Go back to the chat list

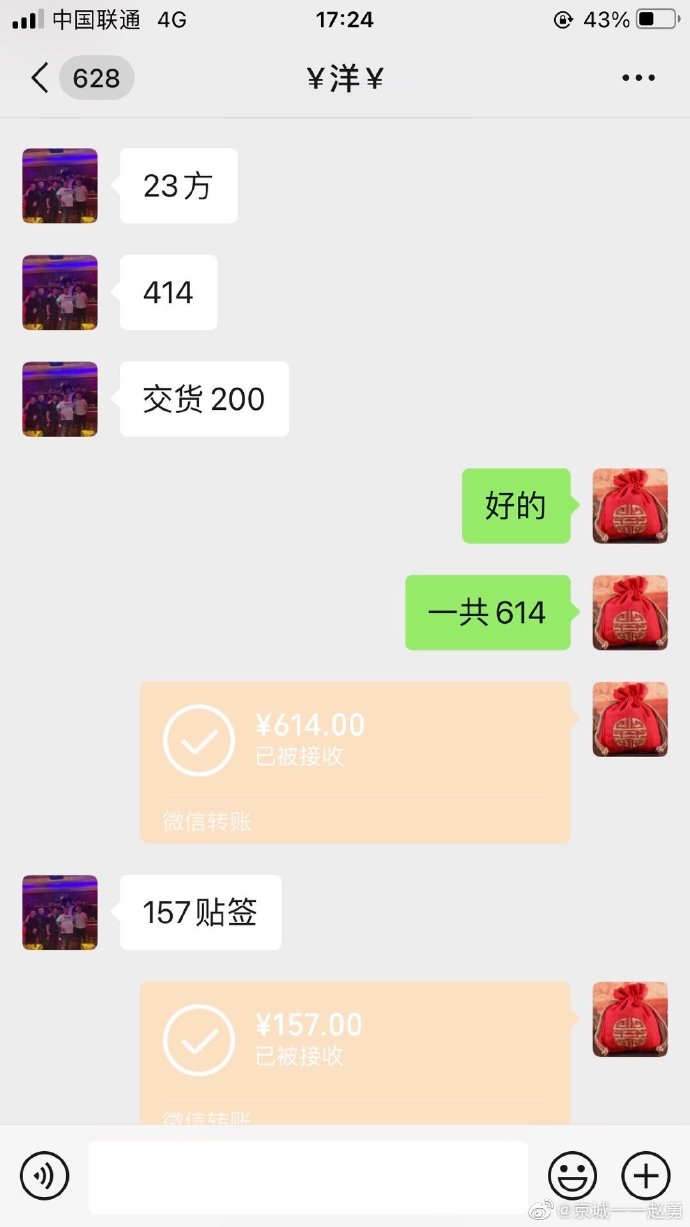pyautogui.click(x=40, y=78)
